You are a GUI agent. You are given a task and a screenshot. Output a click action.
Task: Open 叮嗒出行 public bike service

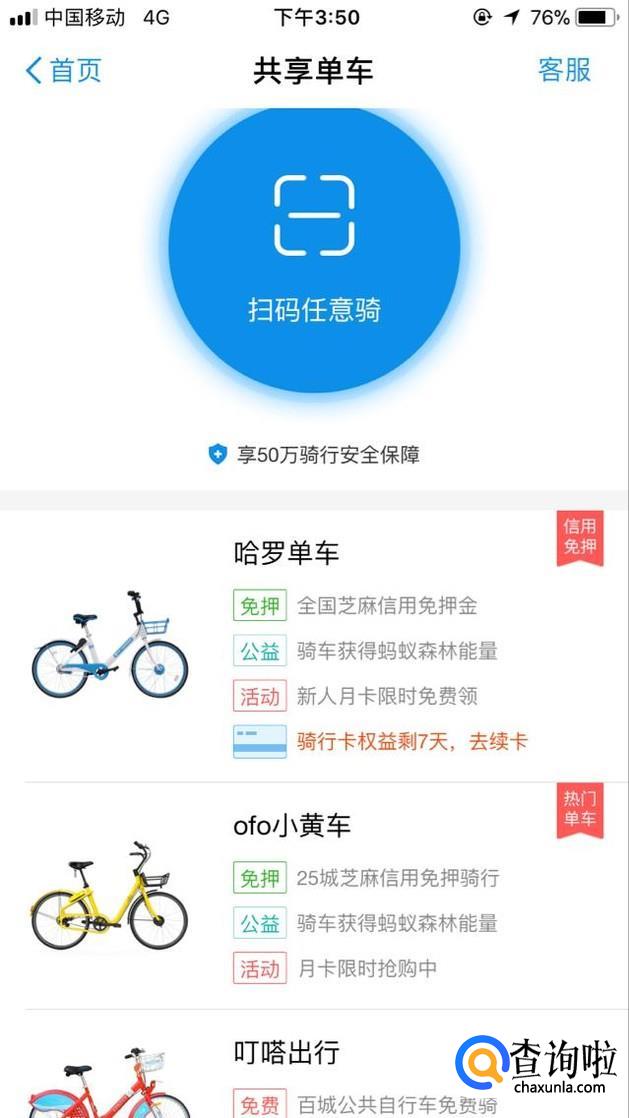pyautogui.click(x=286, y=1053)
